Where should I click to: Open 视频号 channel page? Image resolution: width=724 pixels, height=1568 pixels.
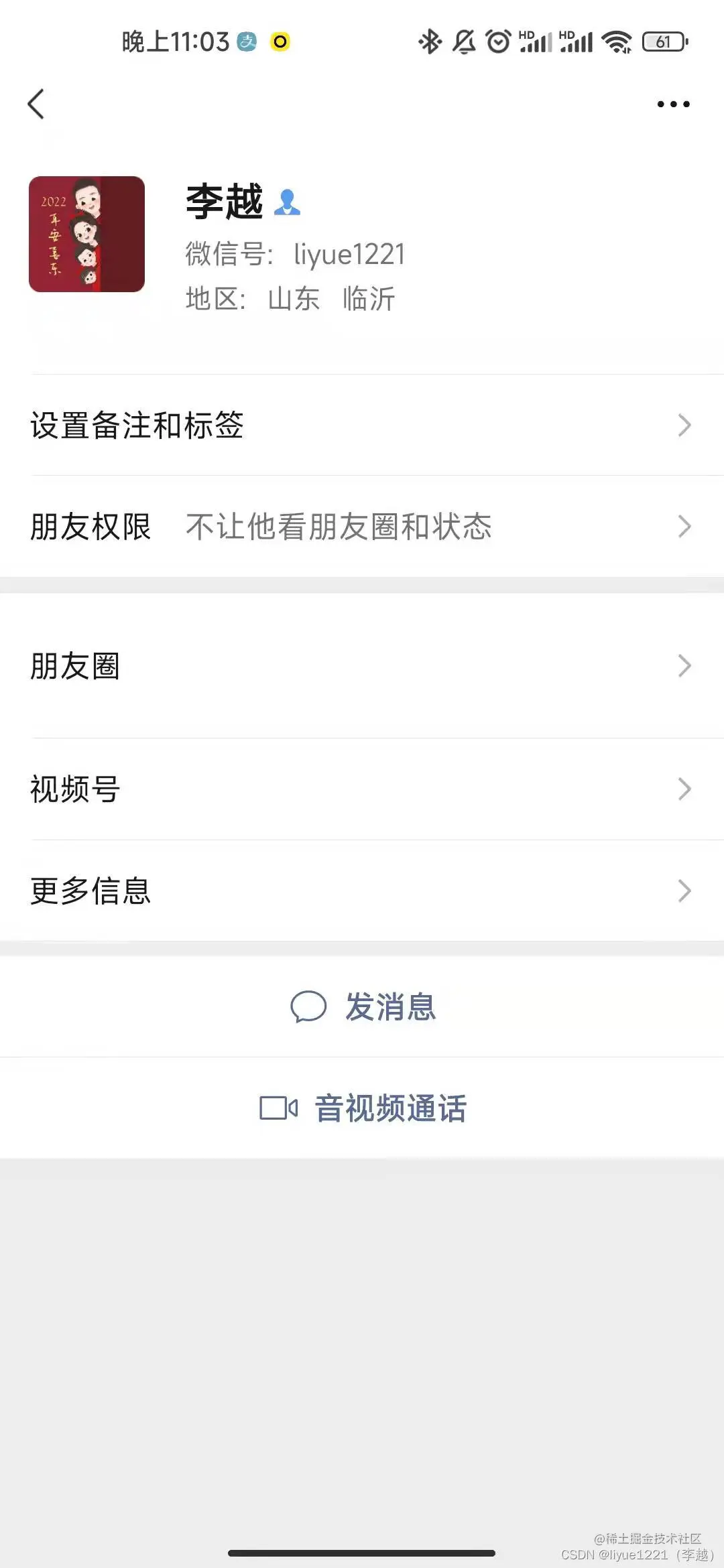[x=362, y=789]
